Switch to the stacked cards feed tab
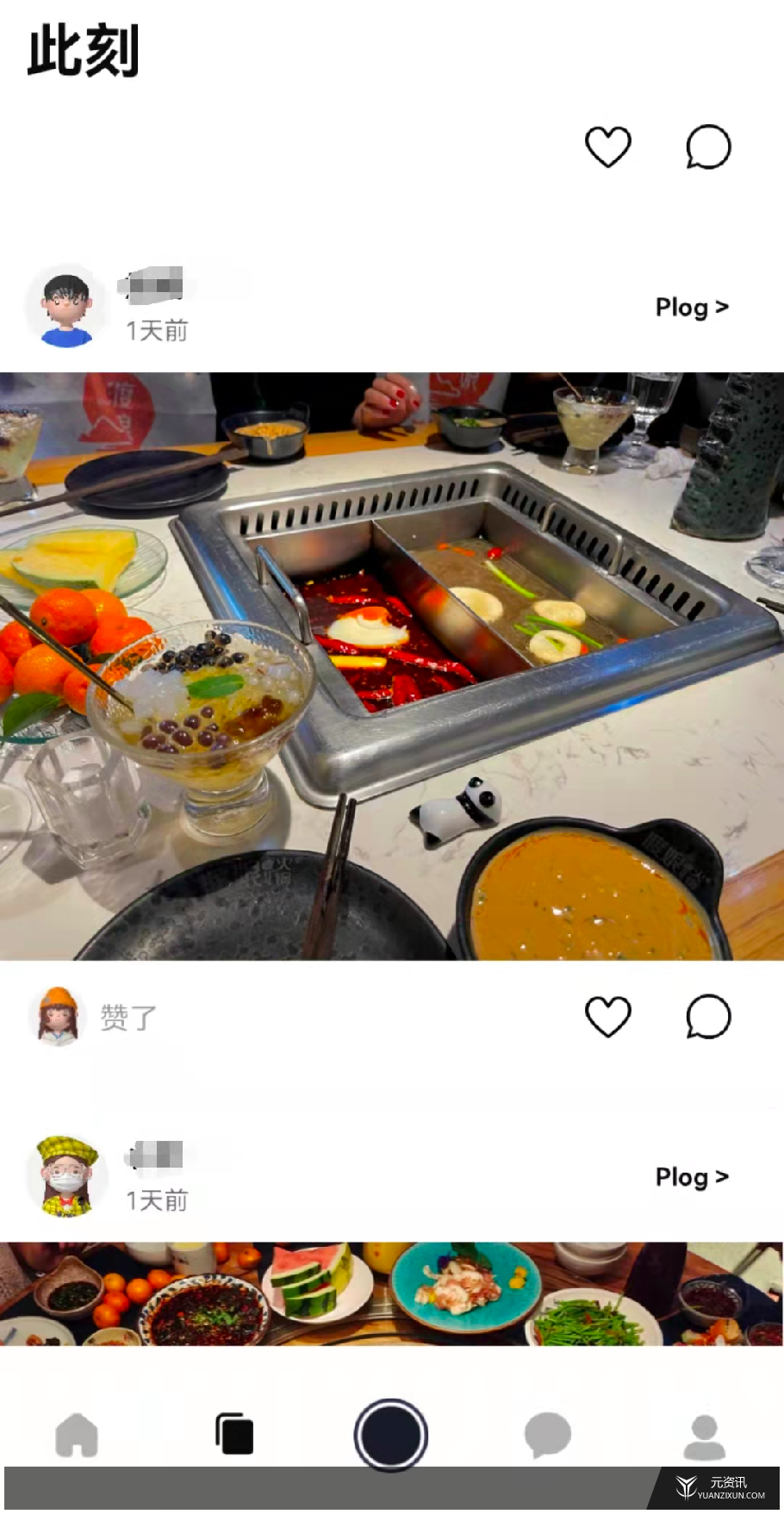The height and width of the screenshot is (1514, 784). coord(234,1435)
